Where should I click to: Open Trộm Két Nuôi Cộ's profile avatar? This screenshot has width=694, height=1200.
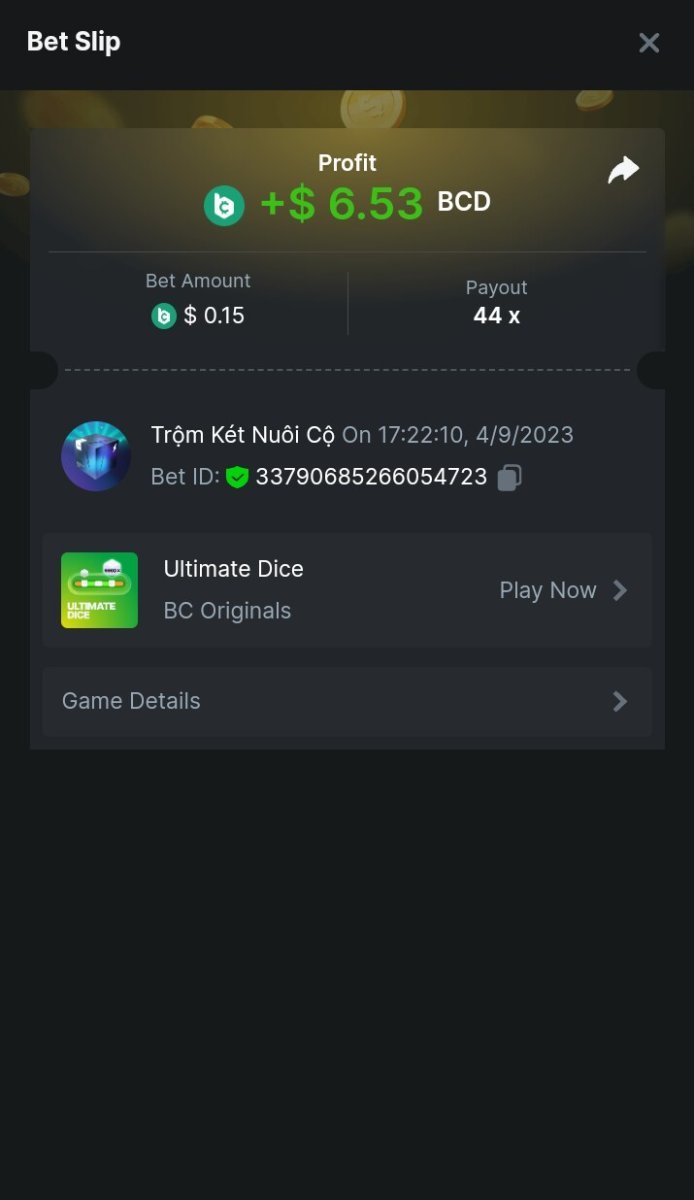96,456
